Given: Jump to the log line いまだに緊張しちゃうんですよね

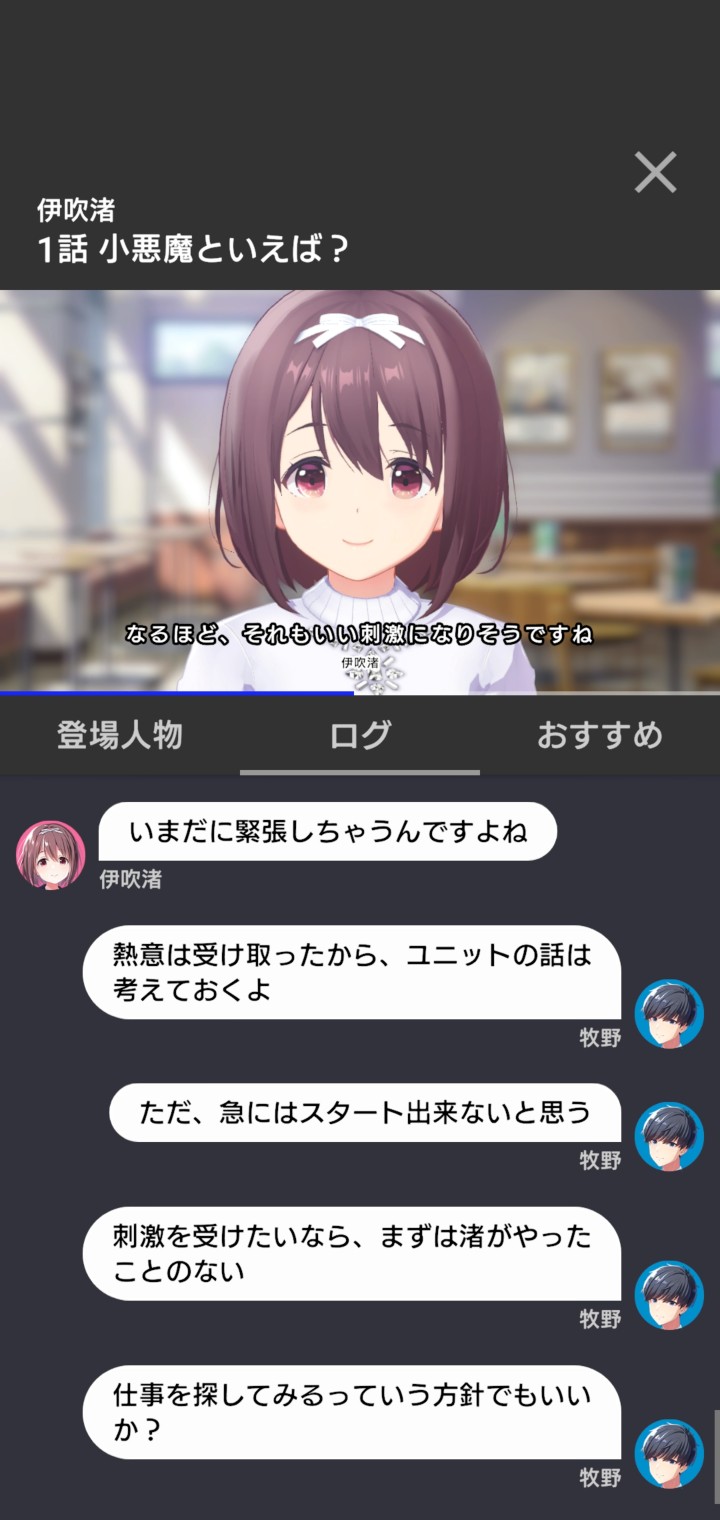Looking at the screenshot, I should (327, 831).
